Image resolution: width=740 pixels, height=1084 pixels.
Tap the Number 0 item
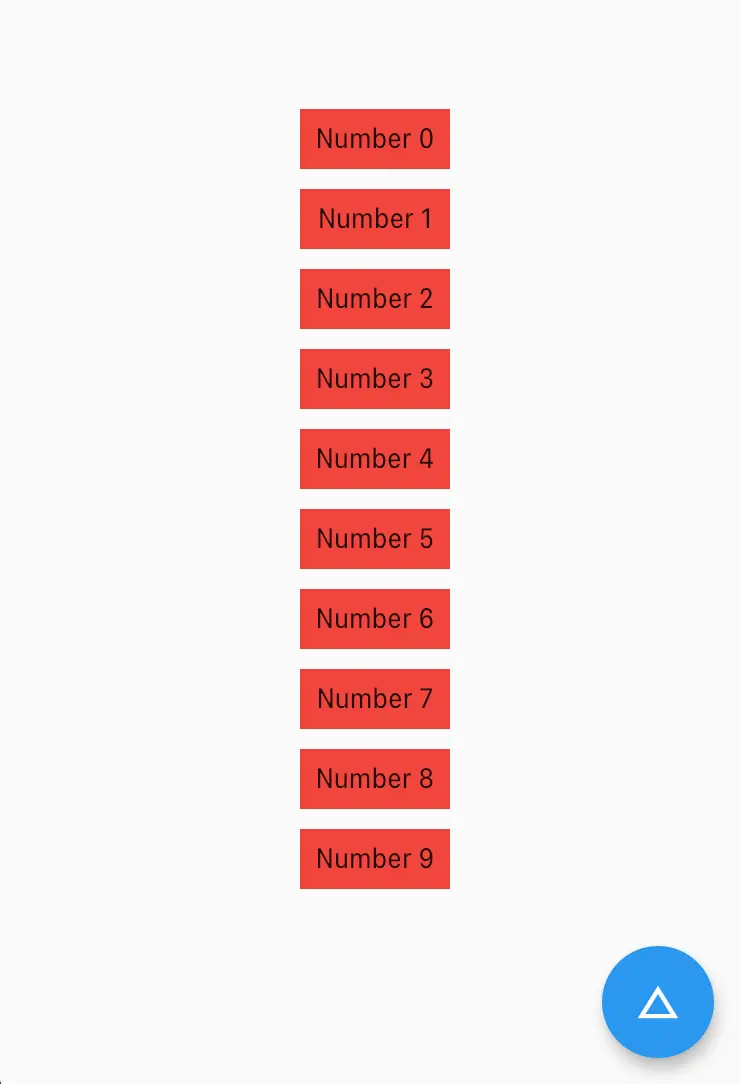[x=375, y=139]
